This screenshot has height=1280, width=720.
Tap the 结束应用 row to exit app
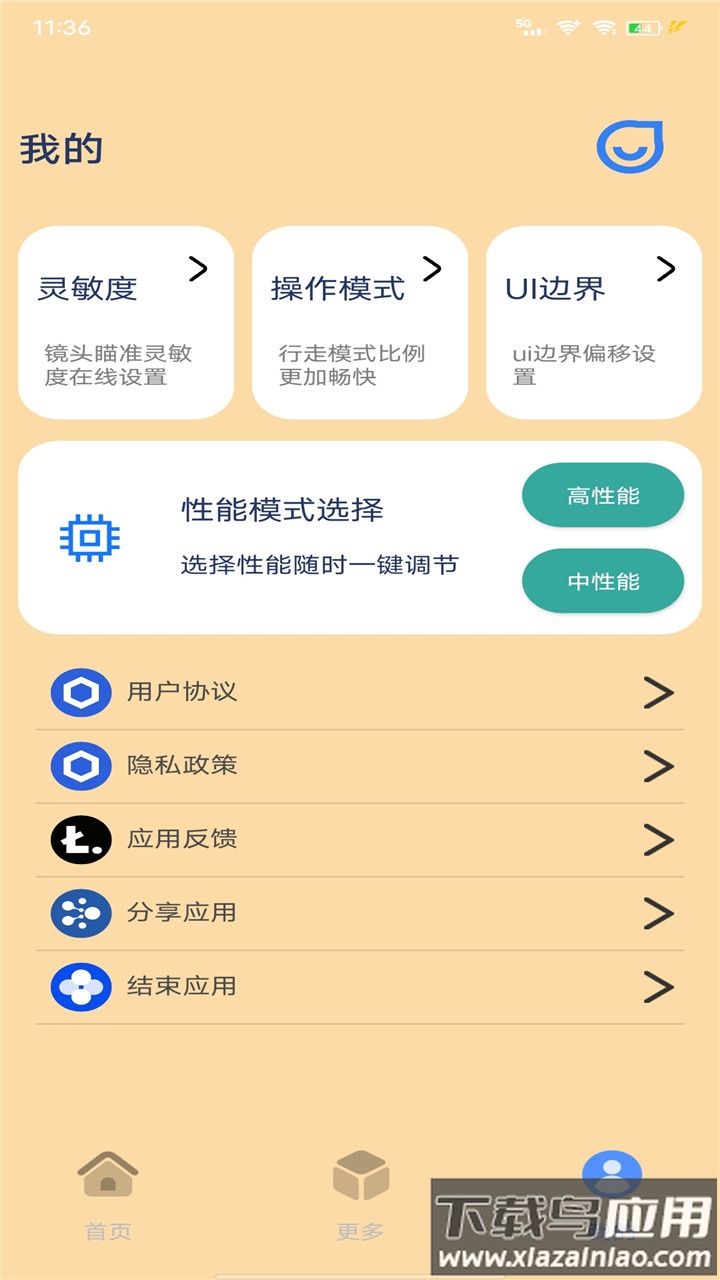[360, 986]
